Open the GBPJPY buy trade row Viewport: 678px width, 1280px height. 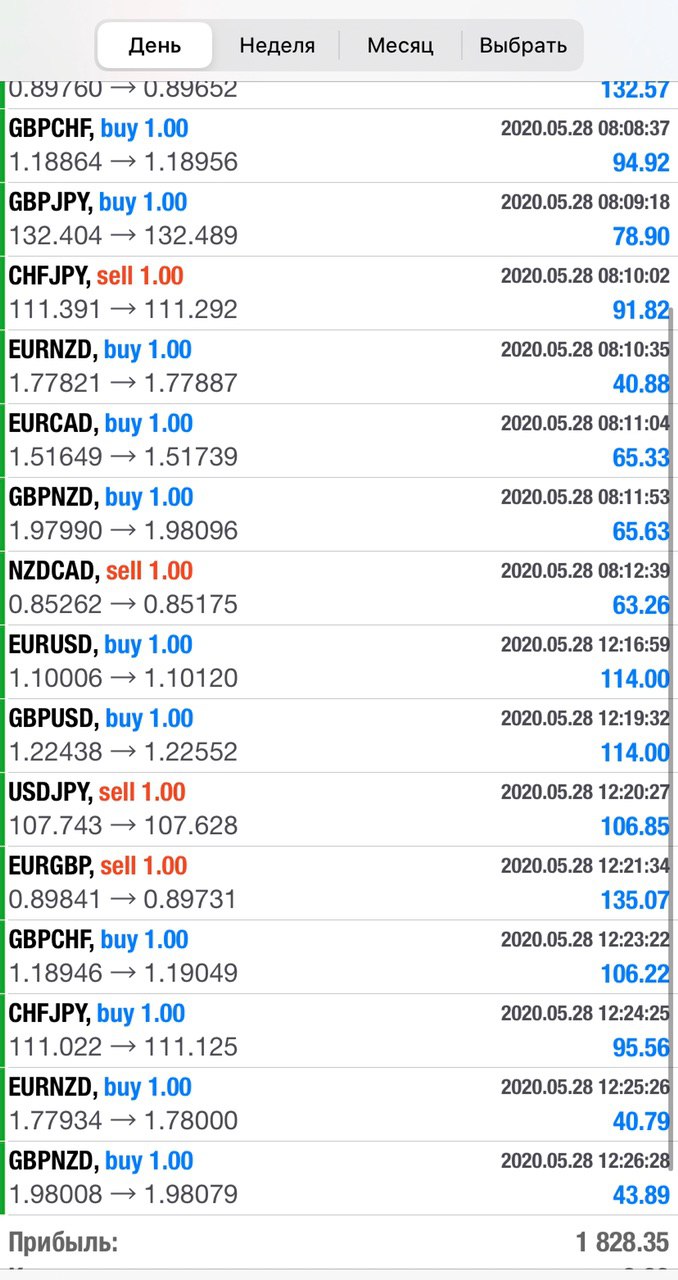[x=339, y=219]
